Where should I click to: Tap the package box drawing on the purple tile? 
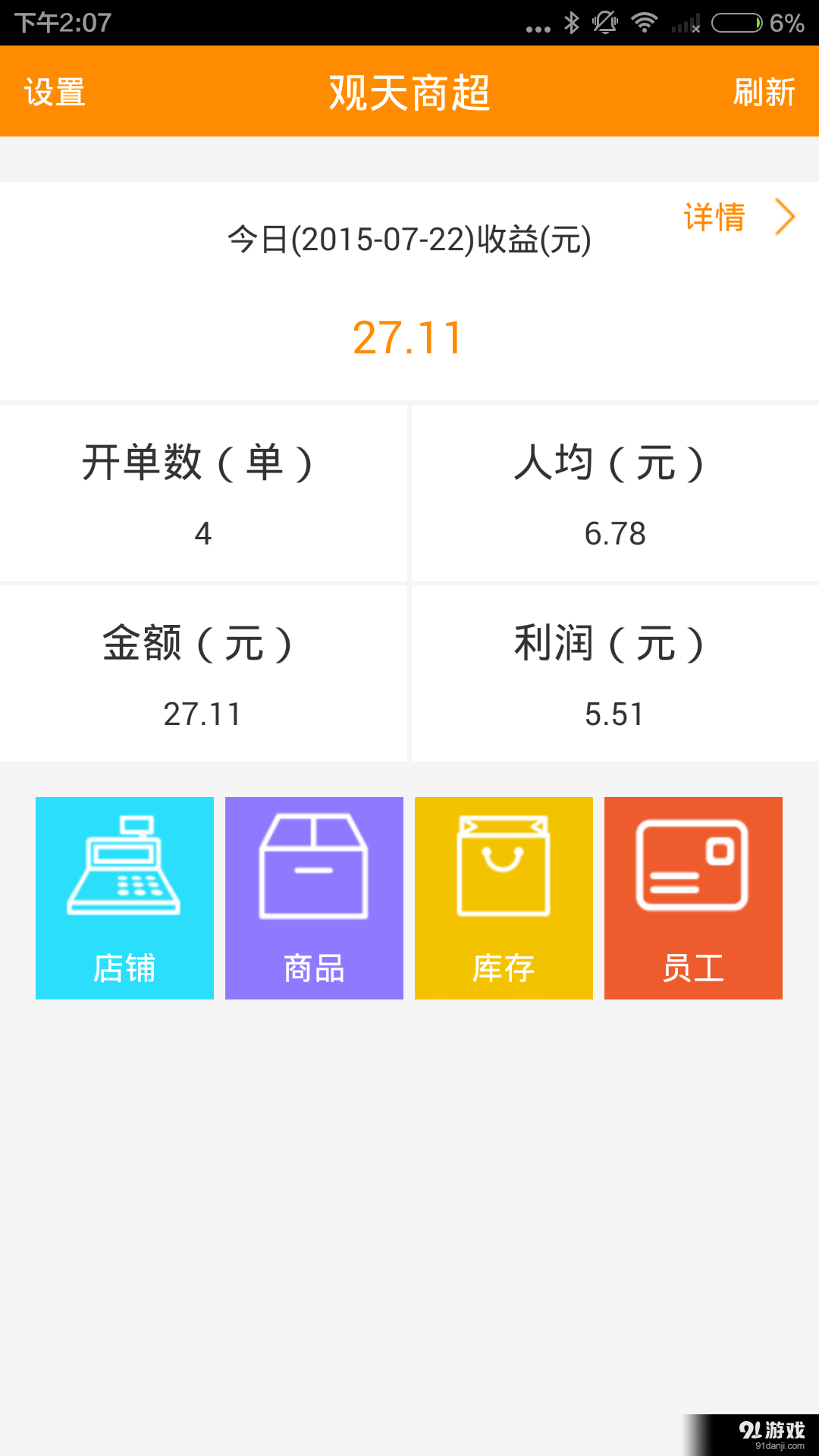(x=314, y=864)
